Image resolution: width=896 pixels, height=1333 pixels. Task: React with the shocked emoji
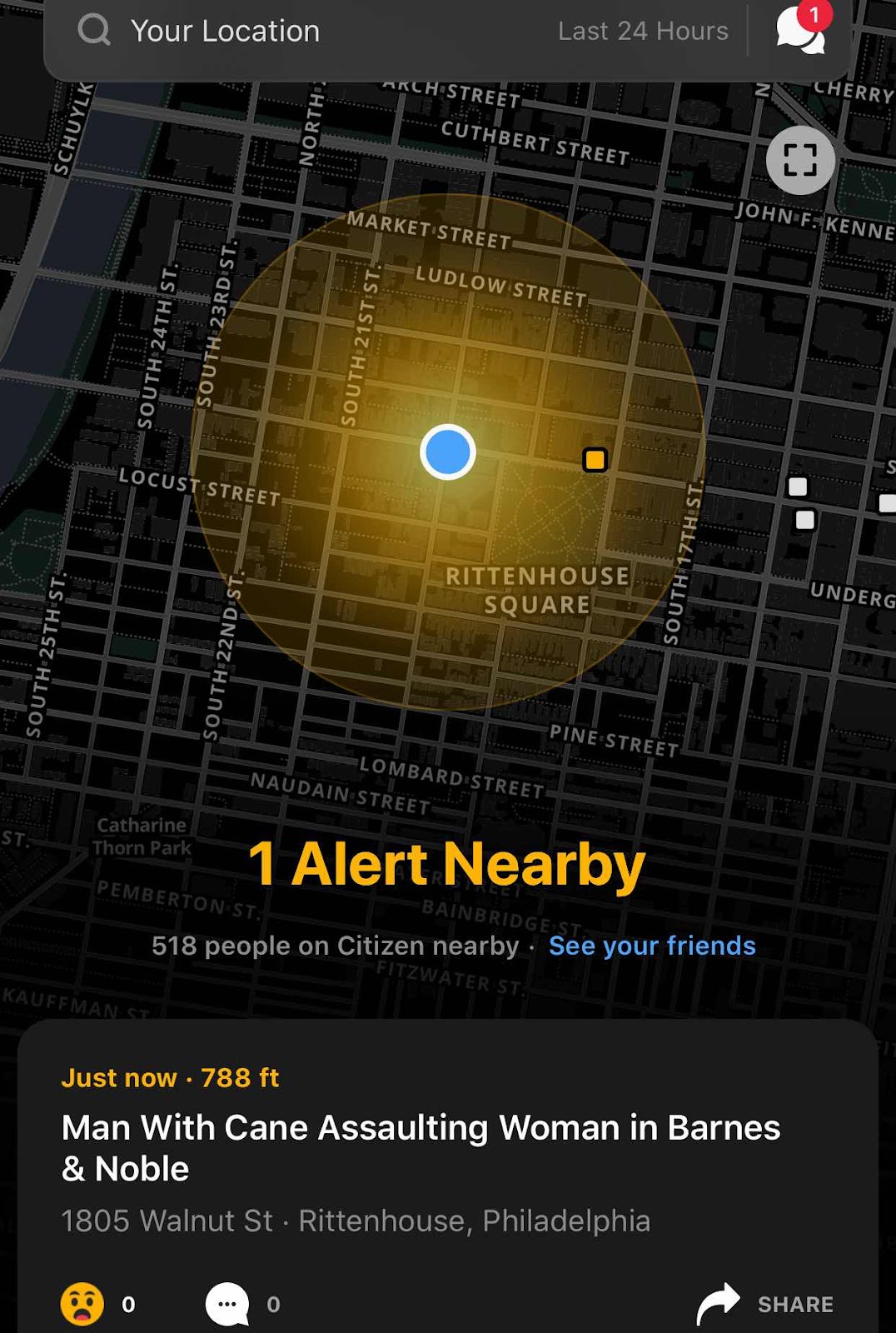[82, 1304]
